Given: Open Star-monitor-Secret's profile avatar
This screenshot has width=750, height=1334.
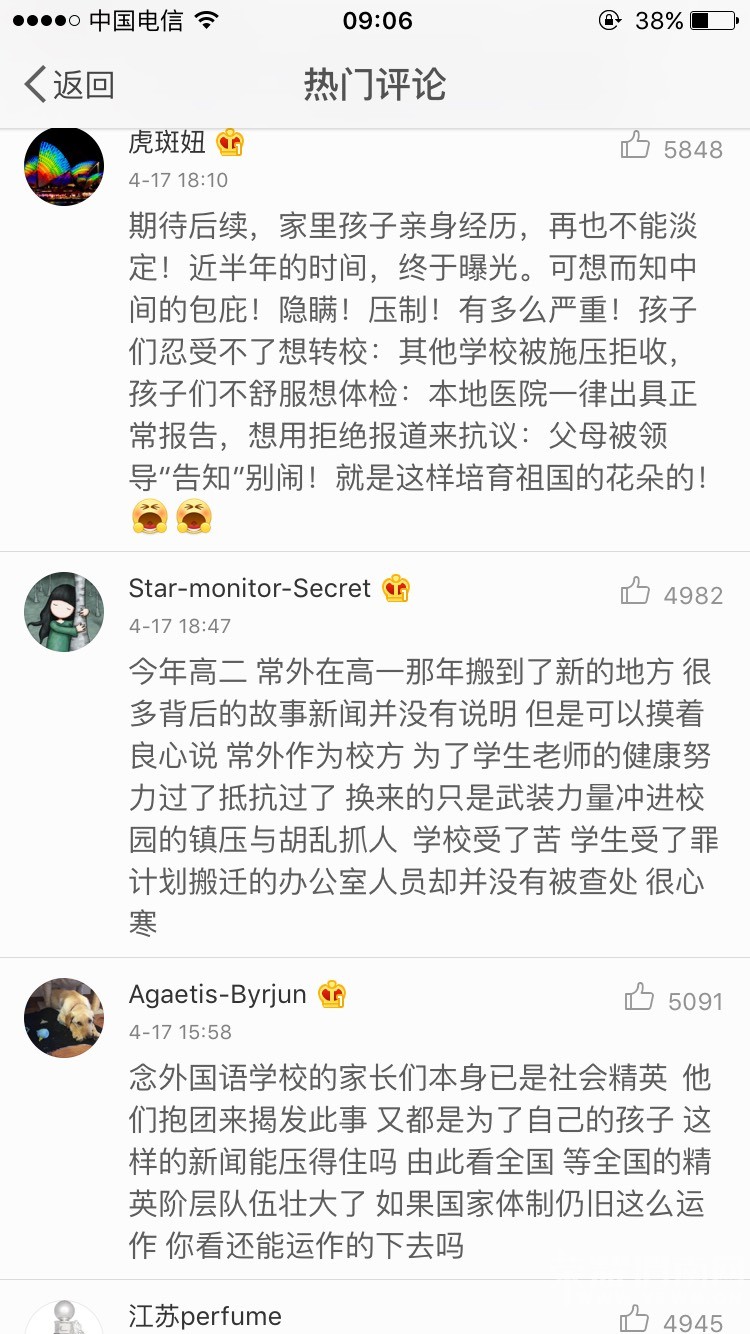Looking at the screenshot, I should [64, 612].
